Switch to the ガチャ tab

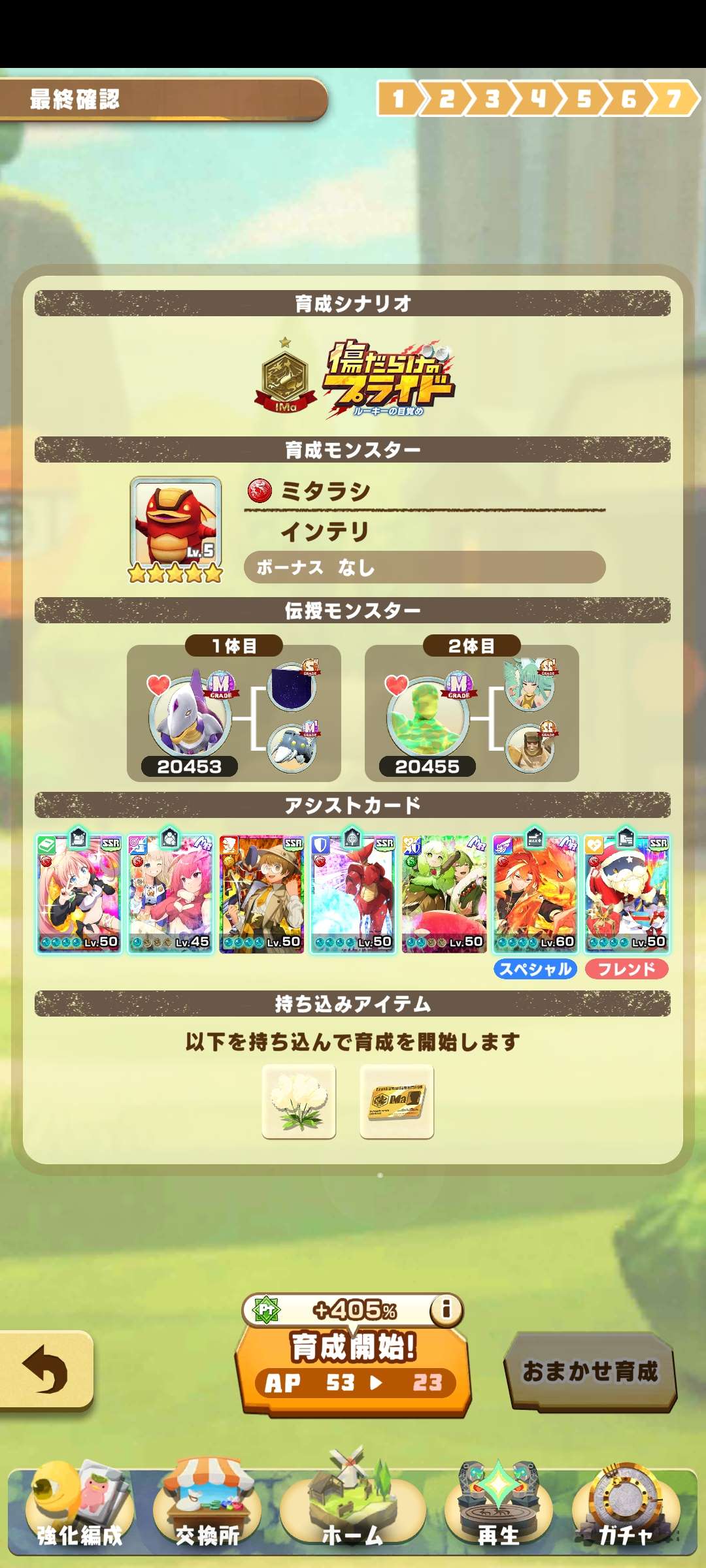(x=626, y=1511)
